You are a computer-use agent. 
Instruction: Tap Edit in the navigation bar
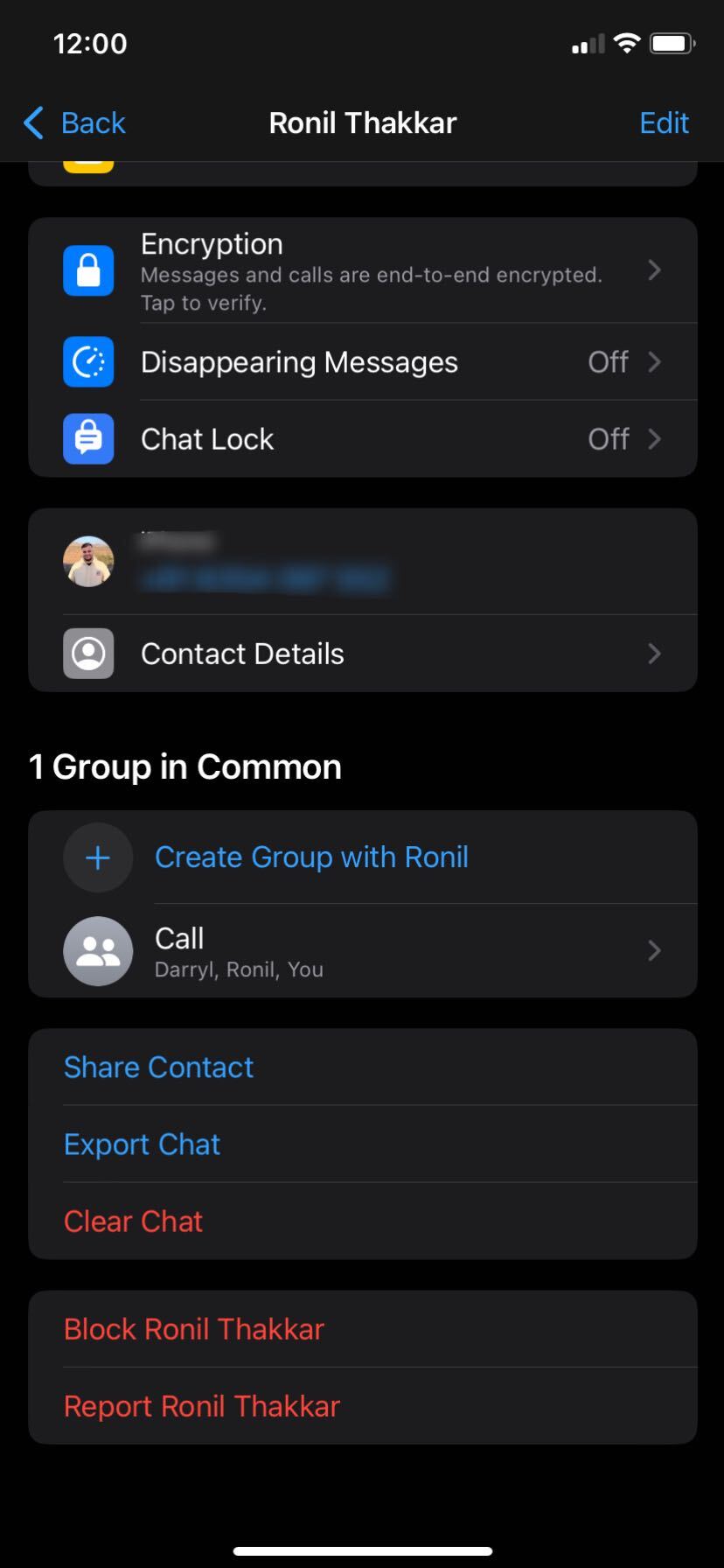point(665,122)
